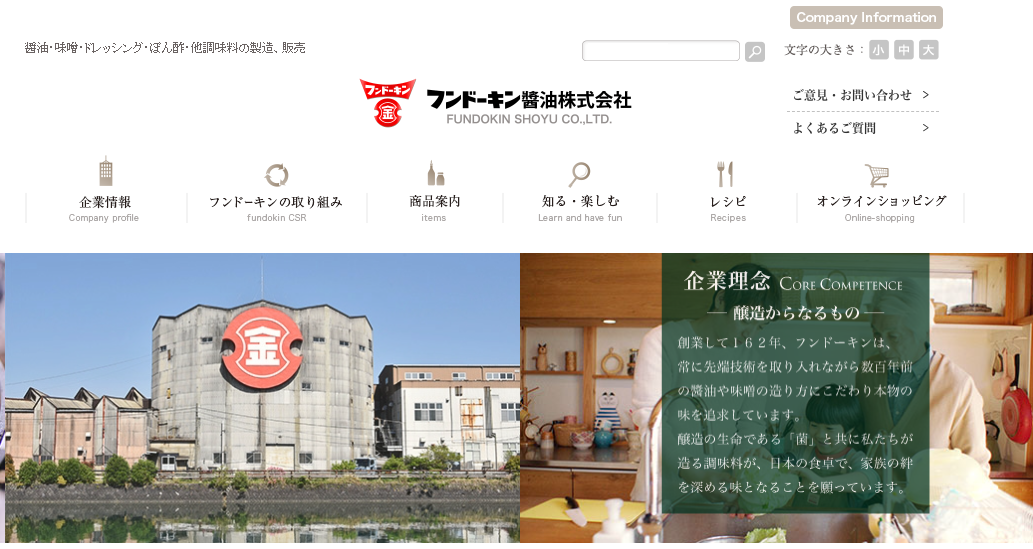Set font size to small (小)
The width and height of the screenshot is (1033, 549).
tap(878, 50)
